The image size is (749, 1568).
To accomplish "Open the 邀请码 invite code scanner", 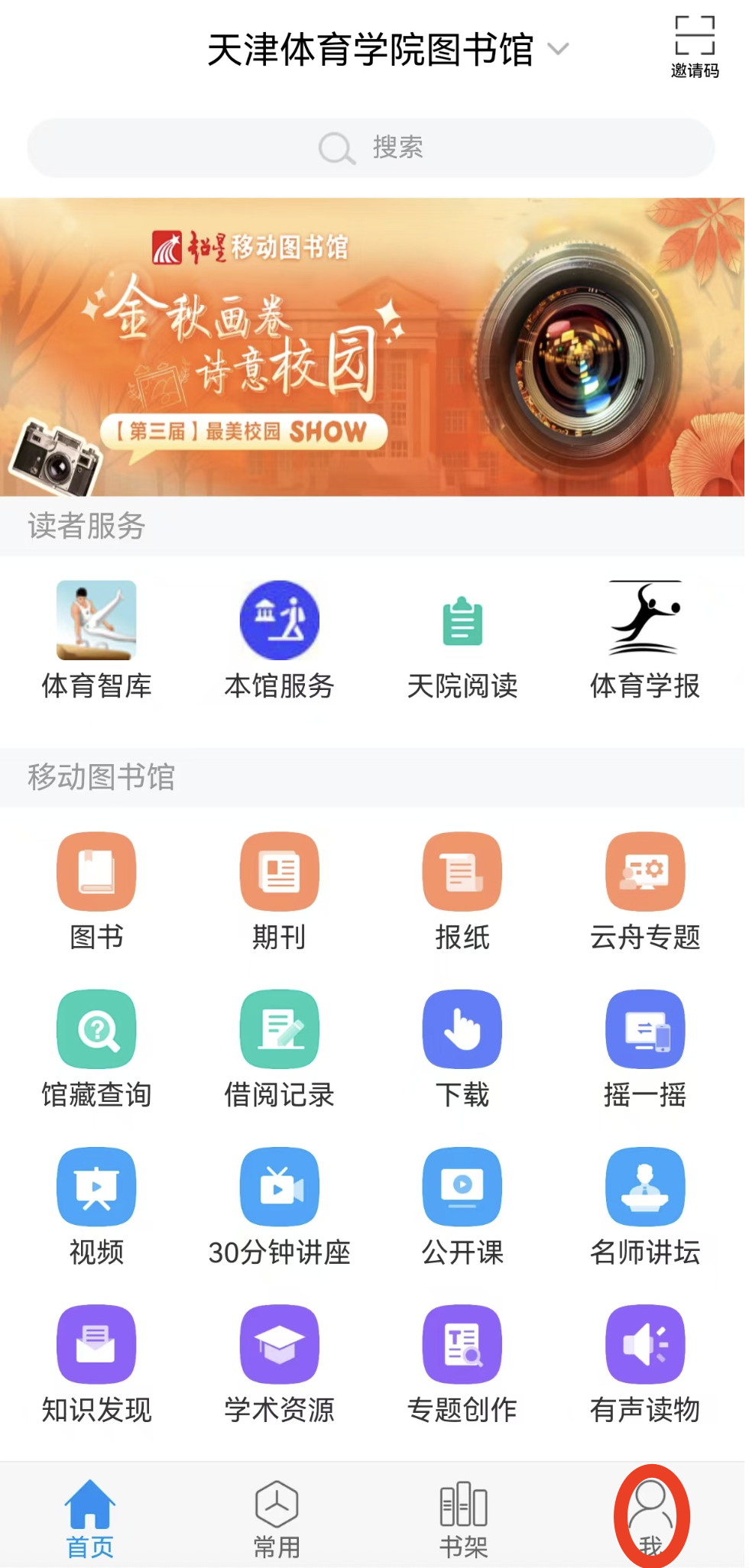I will (x=694, y=47).
